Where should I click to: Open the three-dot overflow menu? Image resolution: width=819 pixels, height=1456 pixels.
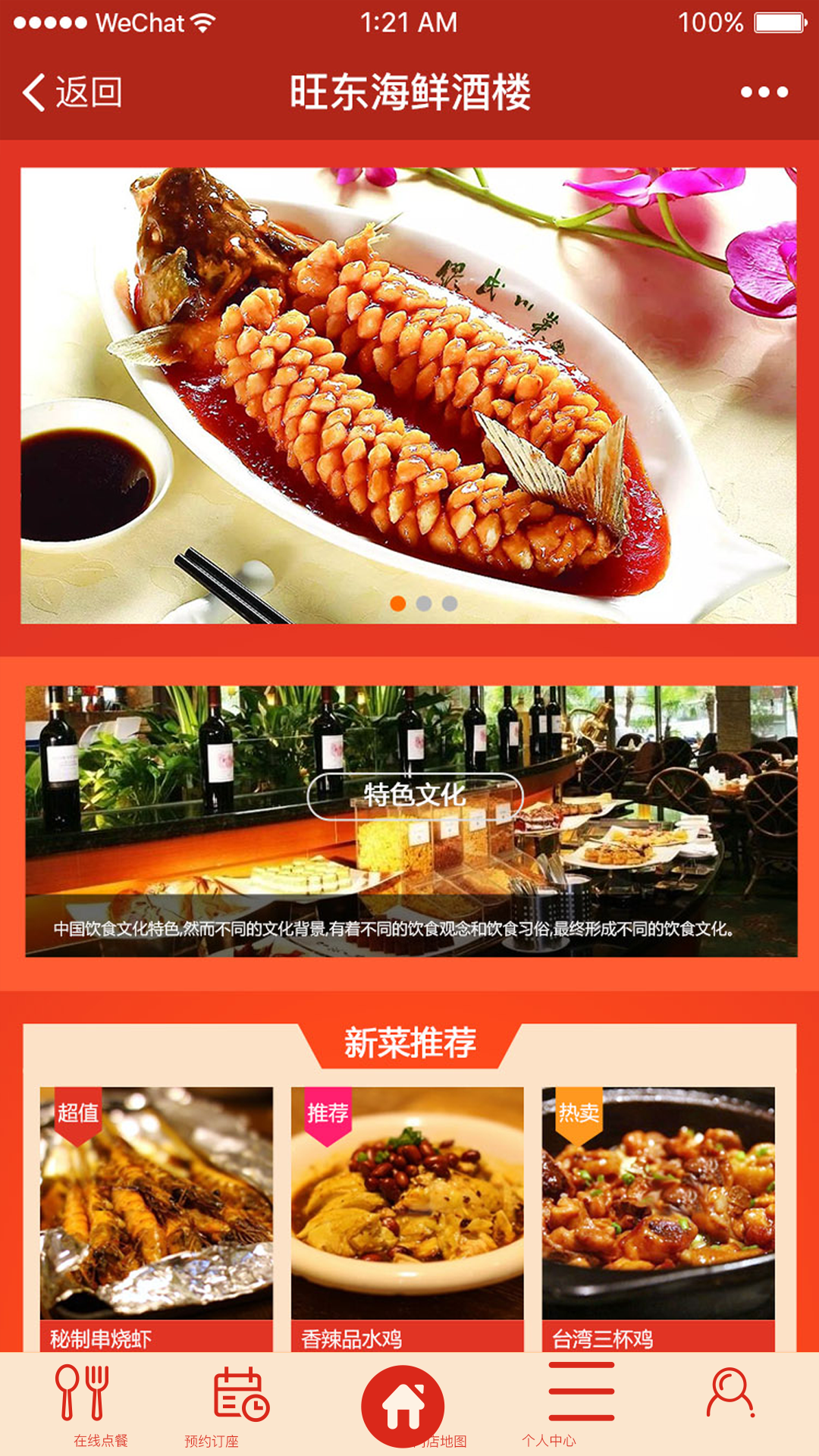coord(764,93)
